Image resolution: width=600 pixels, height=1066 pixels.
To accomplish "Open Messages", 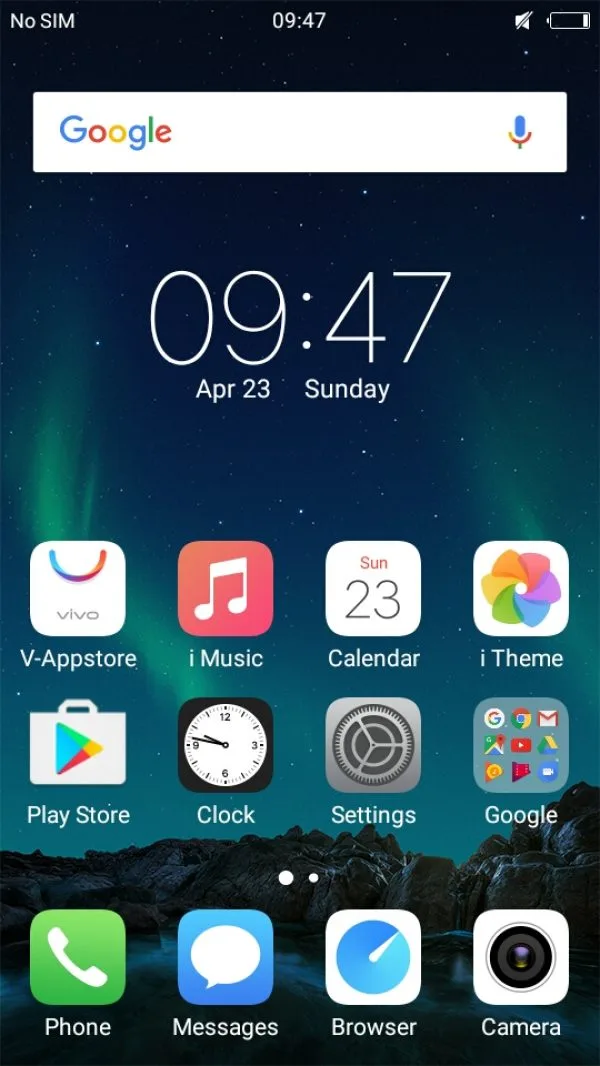I will 226,957.
